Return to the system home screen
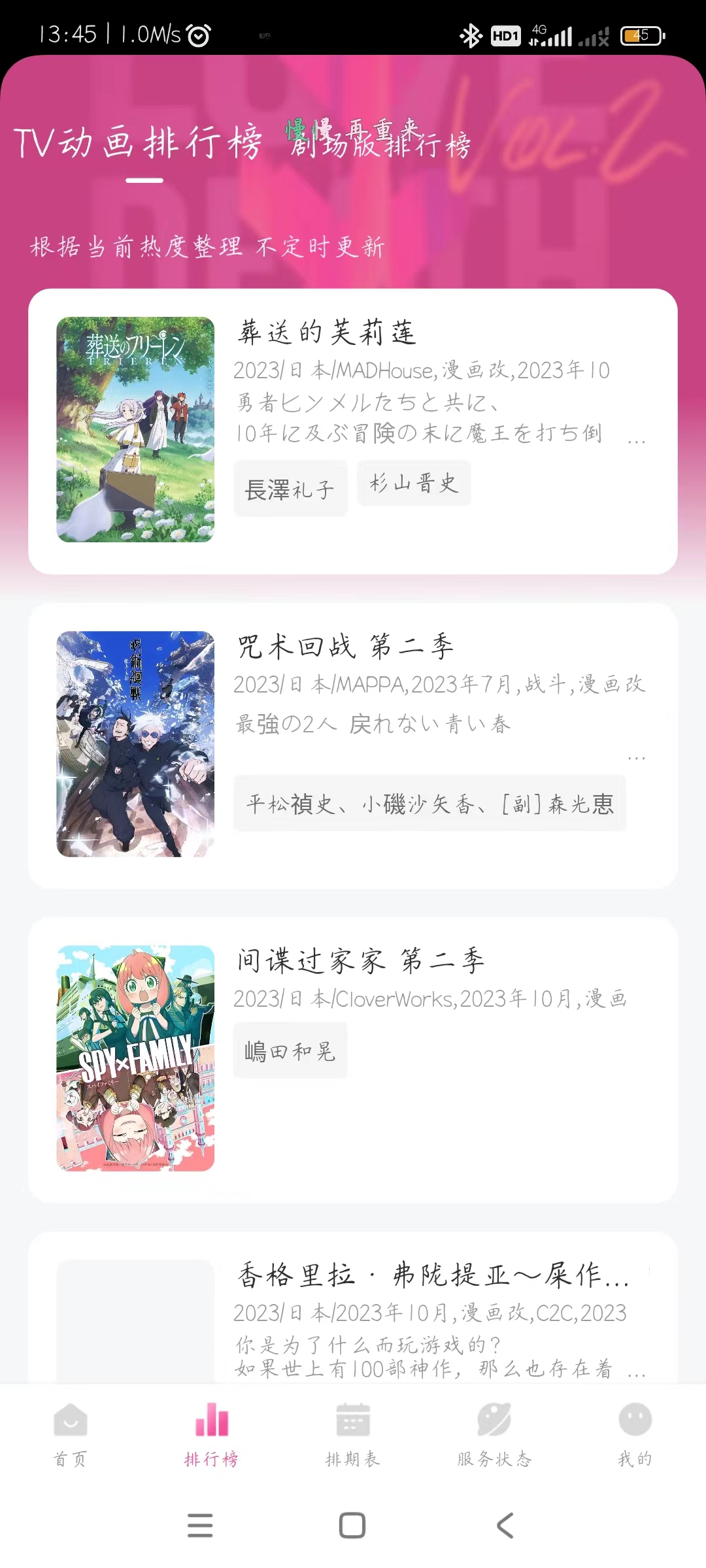Image resolution: width=706 pixels, height=1568 pixels. click(x=352, y=1526)
